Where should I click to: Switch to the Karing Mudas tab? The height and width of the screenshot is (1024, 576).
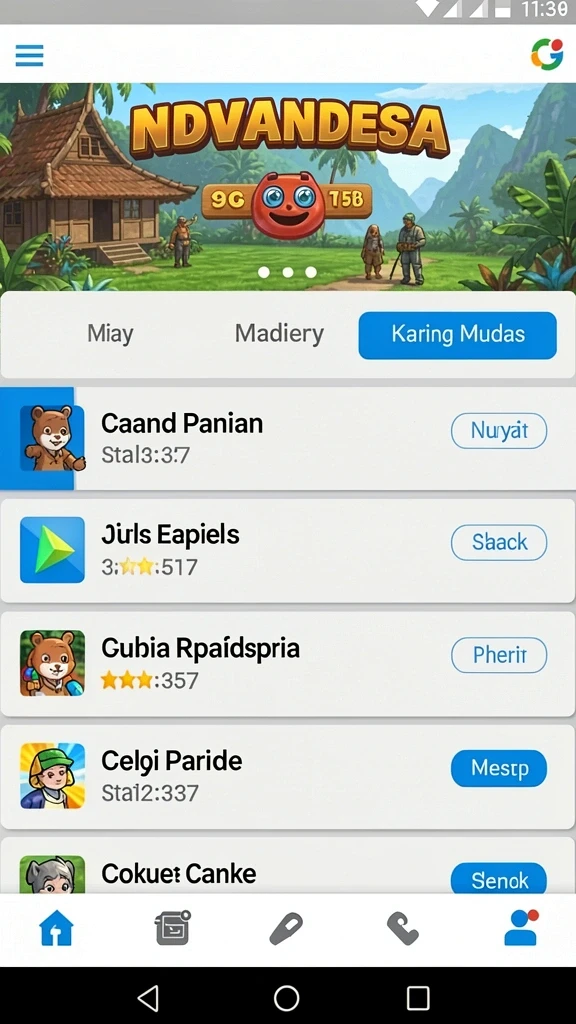tap(458, 335)
